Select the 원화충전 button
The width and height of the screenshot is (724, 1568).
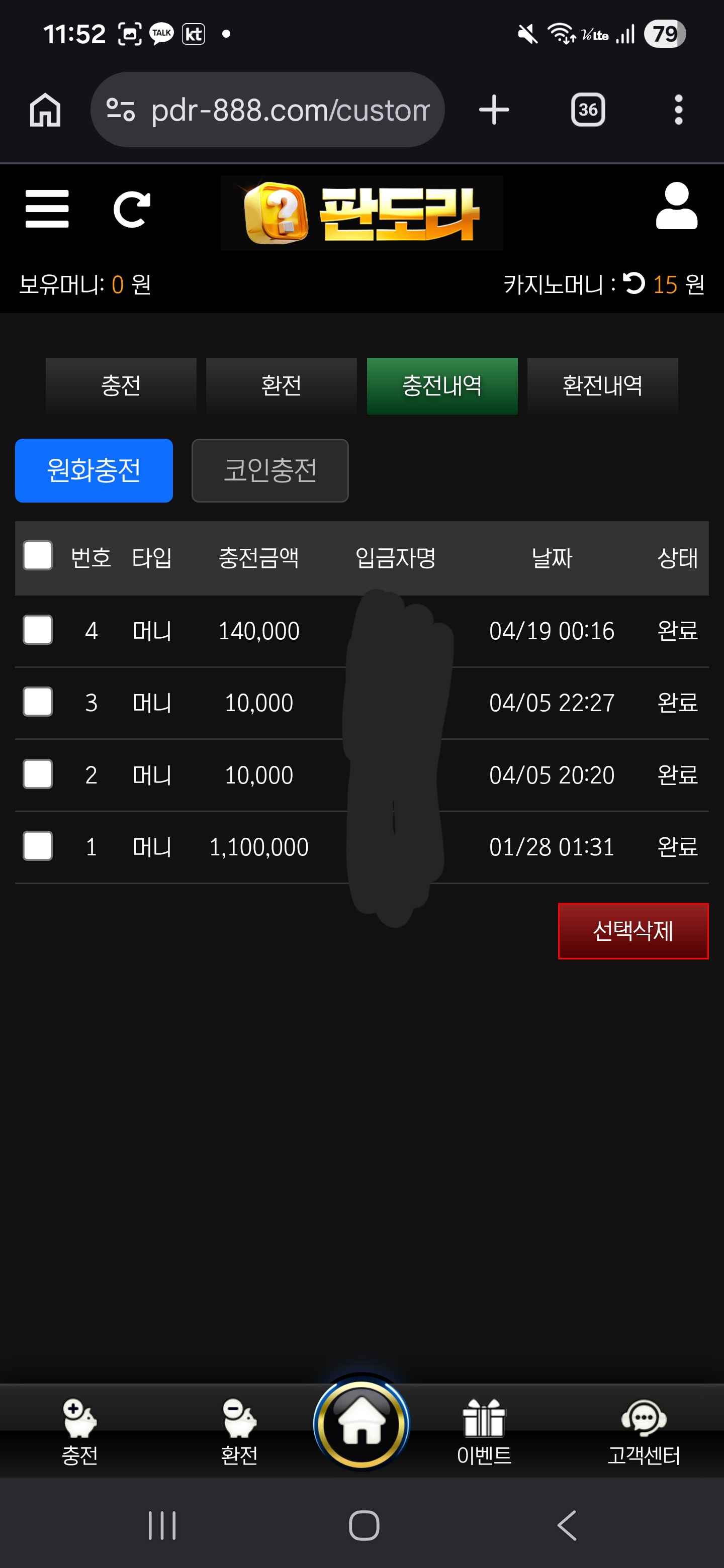click(x=94, y=470)
